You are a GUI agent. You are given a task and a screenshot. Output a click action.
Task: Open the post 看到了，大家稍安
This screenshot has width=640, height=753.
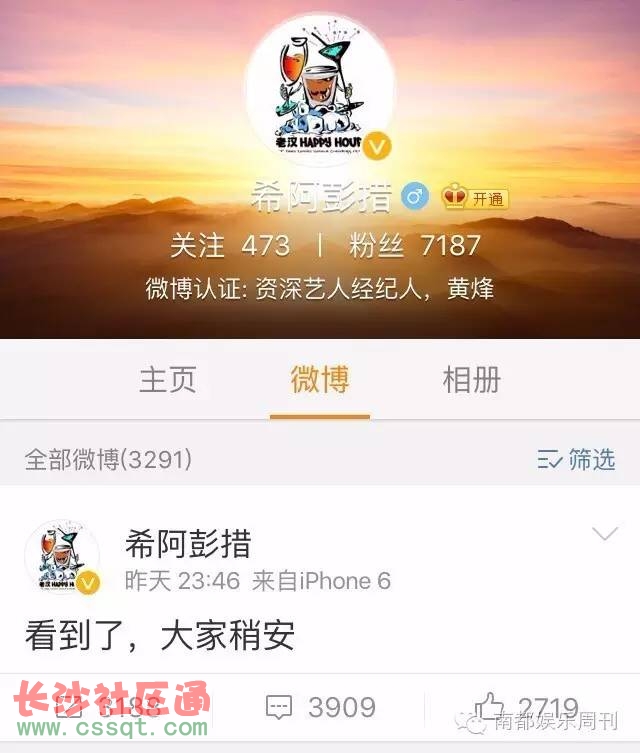point(160,637)
